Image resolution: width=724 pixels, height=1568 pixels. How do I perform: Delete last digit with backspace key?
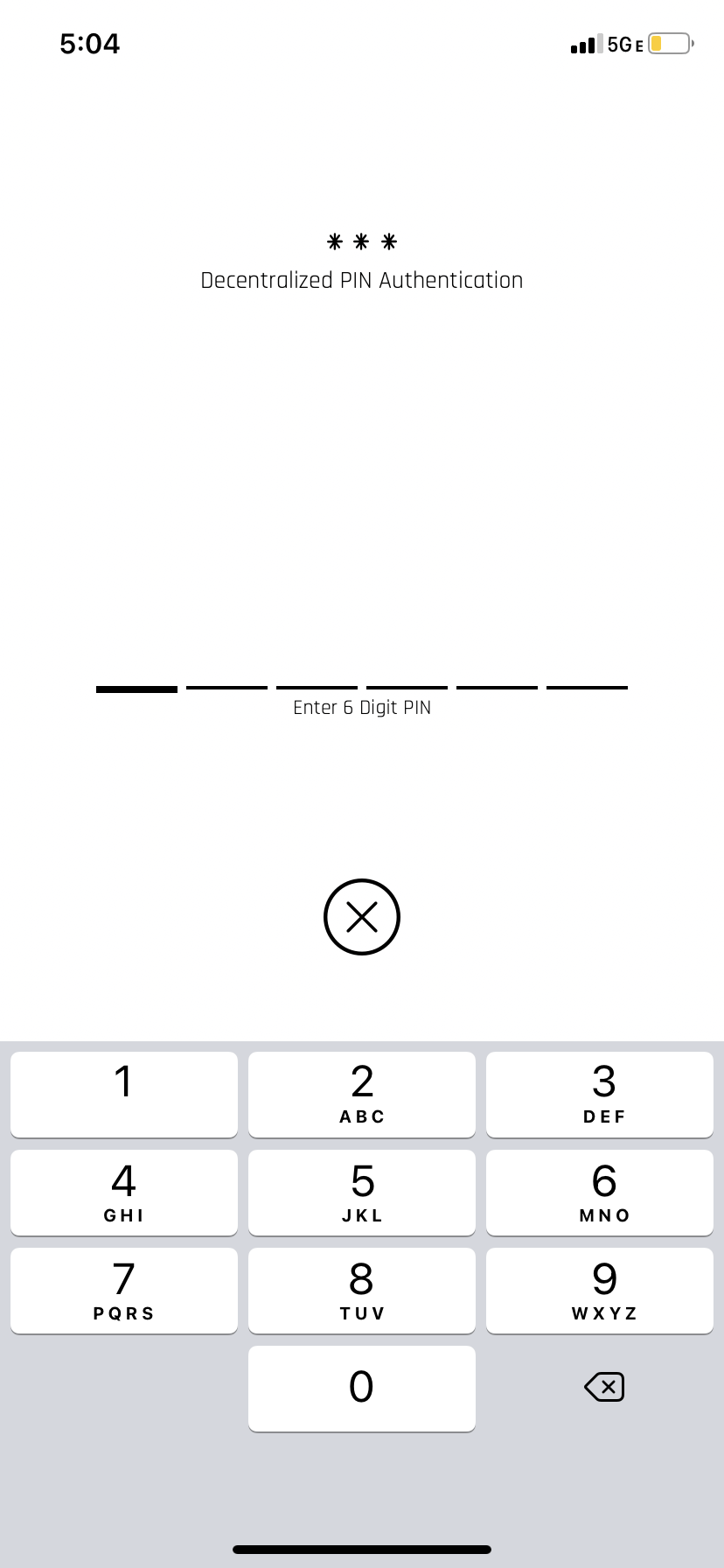pos(604,1387)
